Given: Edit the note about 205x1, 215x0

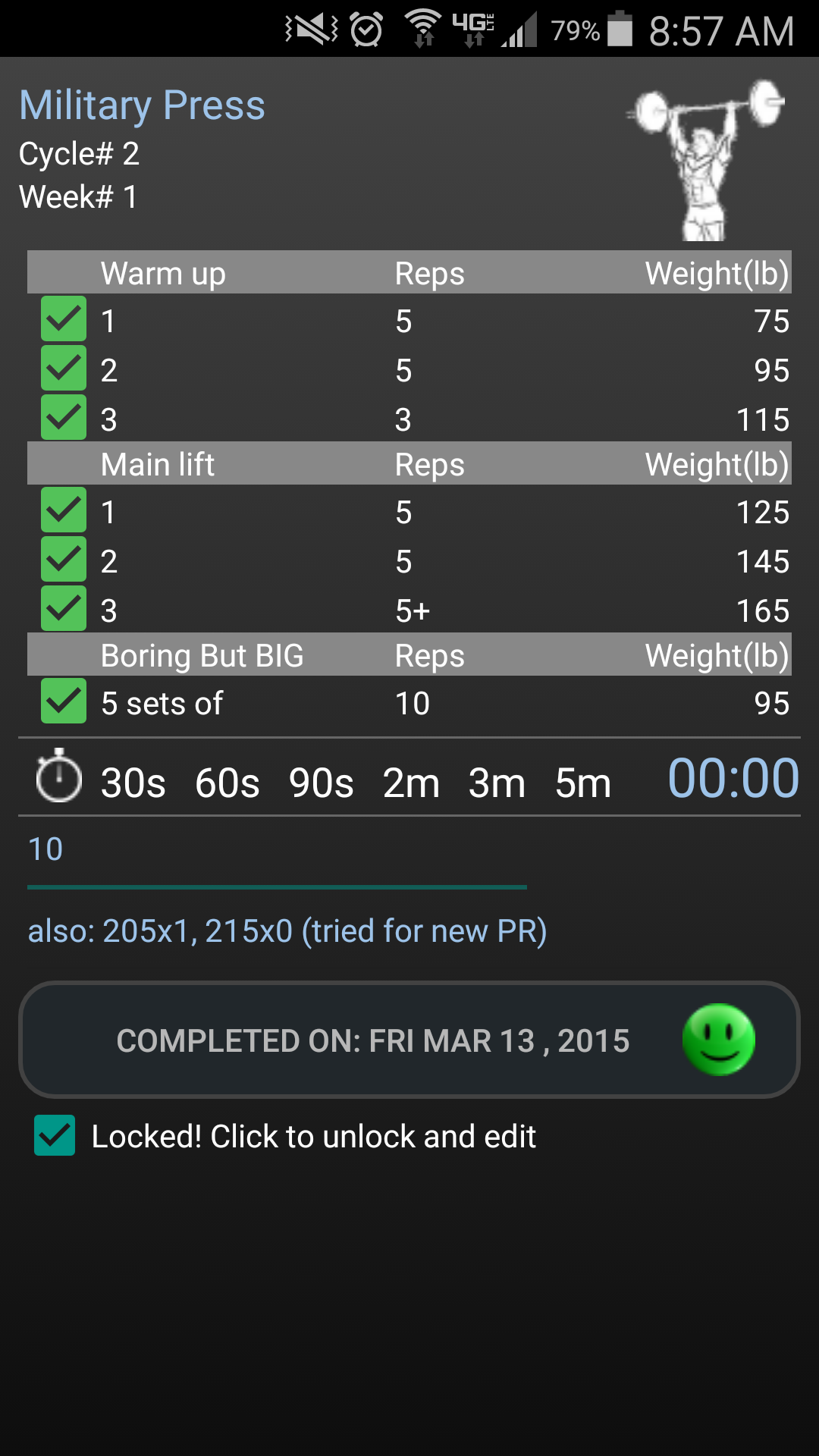Looking at the screenshot, I should click(287, 931).
